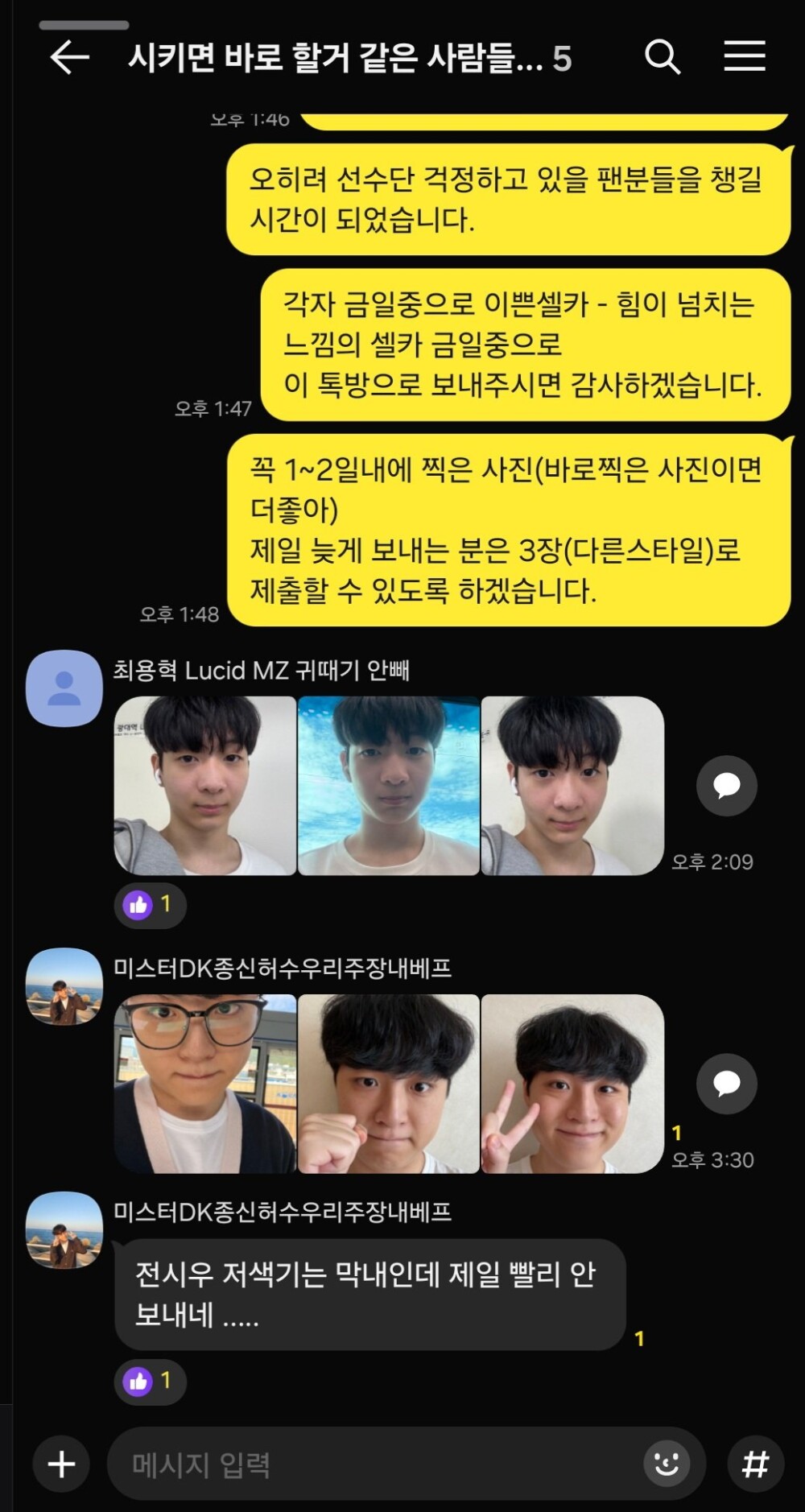Viewport: 805px width, 1512px height.
Task: Tap thumbs-up reaction under 전시우 message
Action: pos(150,1381)
